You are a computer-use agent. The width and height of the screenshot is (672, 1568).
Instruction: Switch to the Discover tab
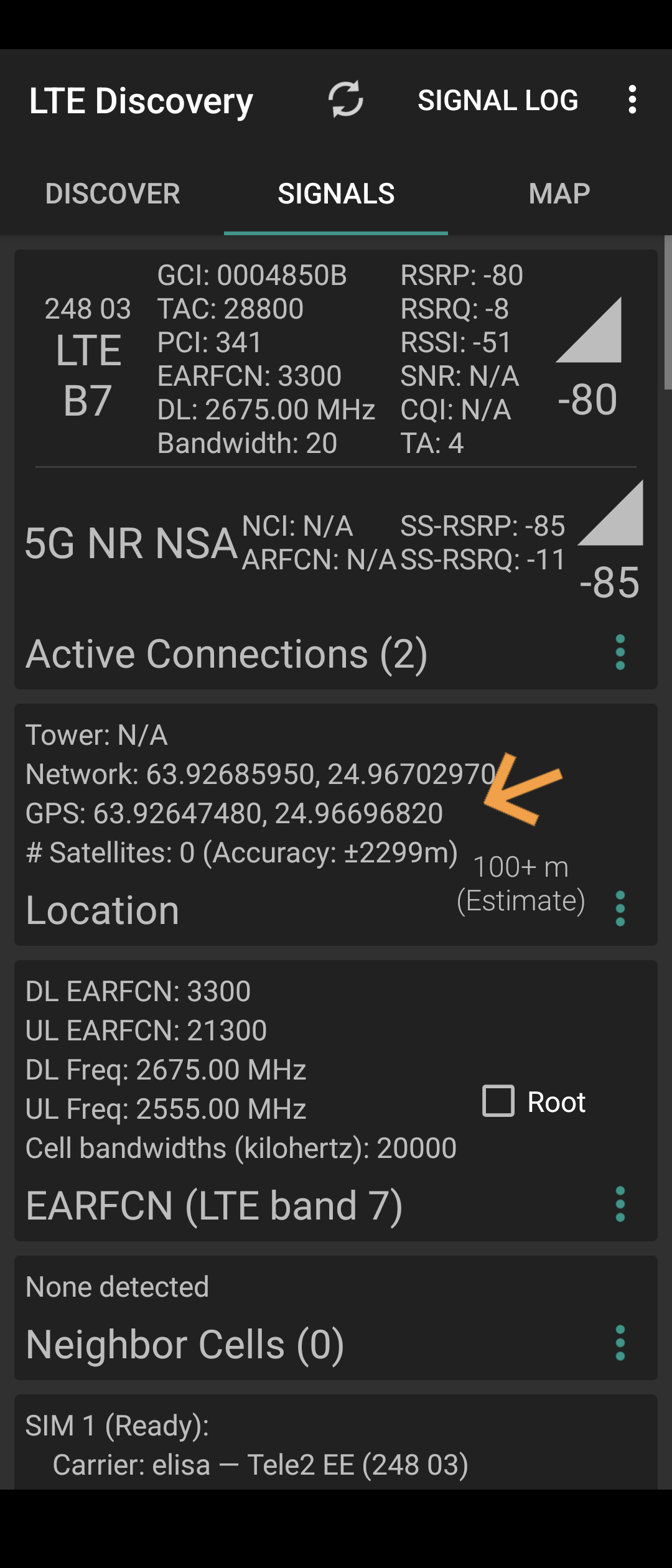pos(113,194)
